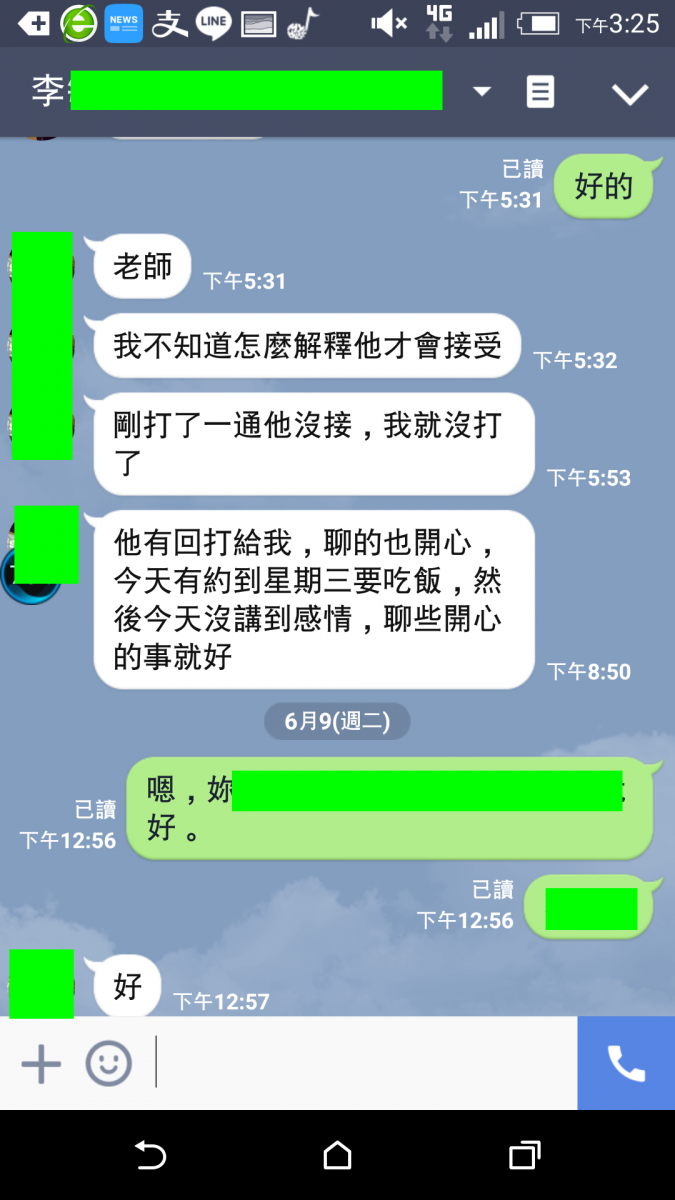
Task: Open recent apps from navigation bar
Action: coord(524,1156)
